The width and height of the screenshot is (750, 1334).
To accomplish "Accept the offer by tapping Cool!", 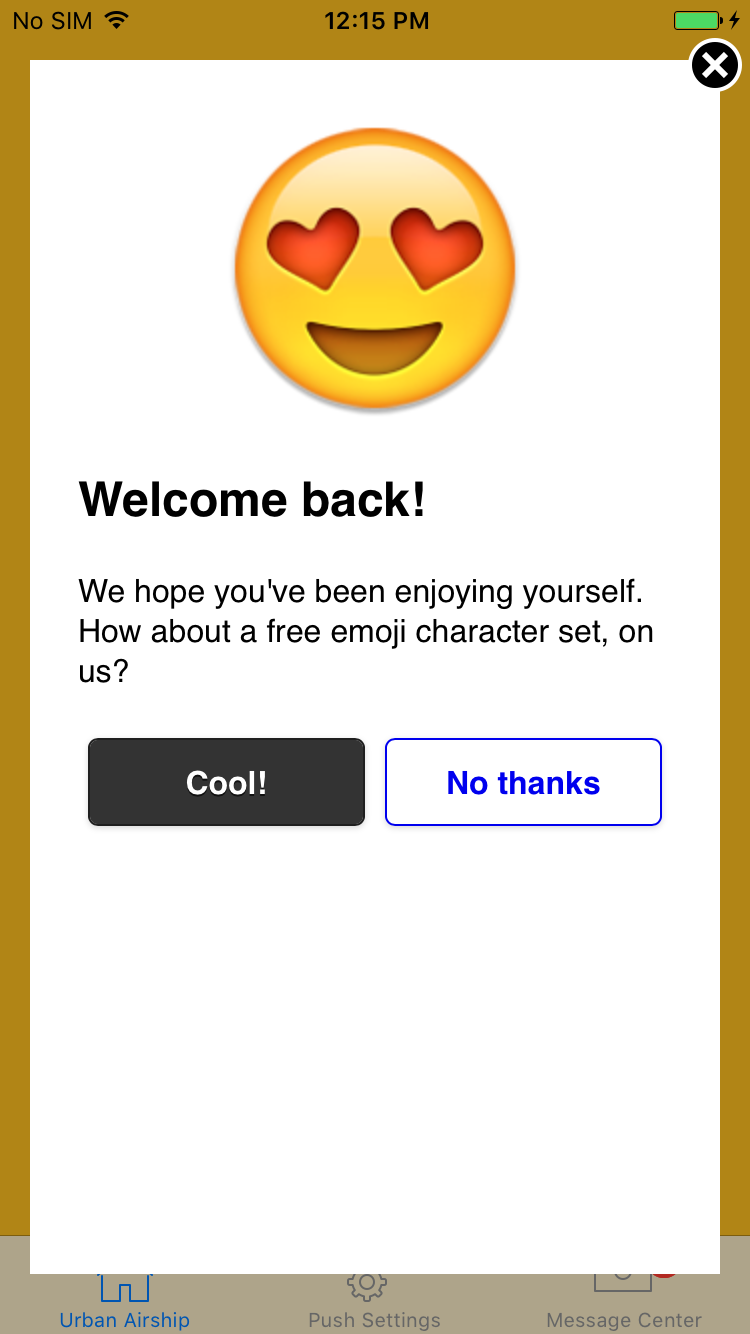I will tap(226, 782).
